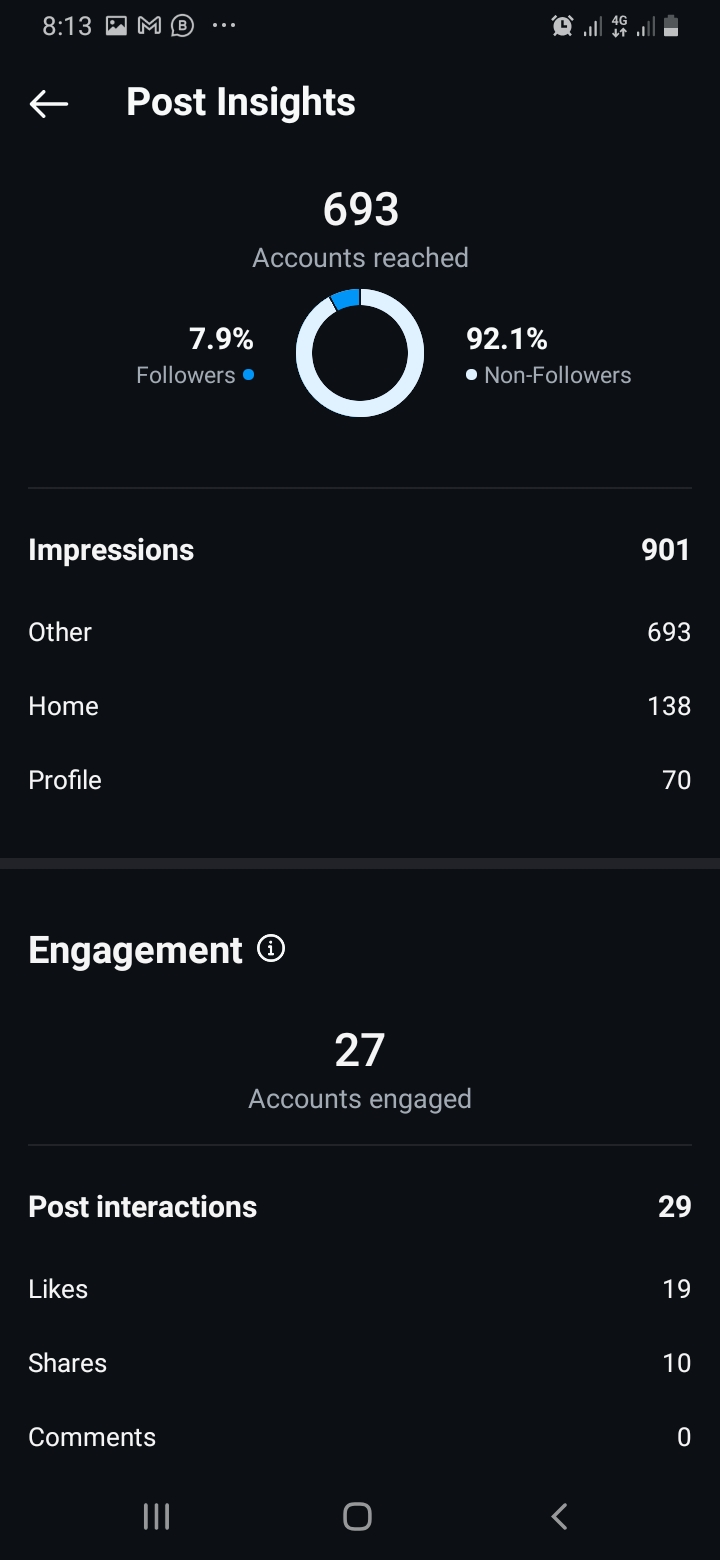Open the recent apps view
The width and height of the screenshot is (720, 1560).
click(156, 1516)
